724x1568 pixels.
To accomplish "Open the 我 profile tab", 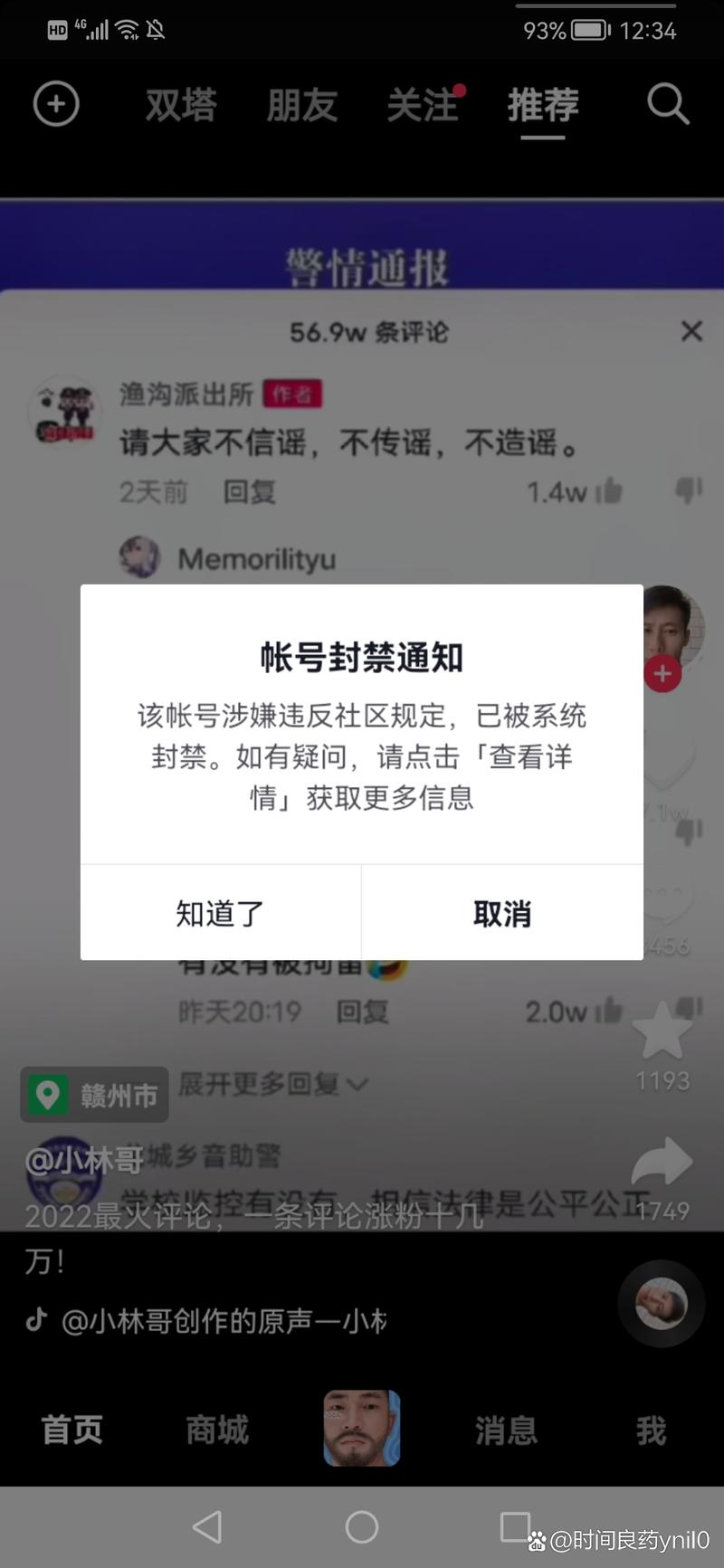I will pyautogui.click(x=651, y=1430).
